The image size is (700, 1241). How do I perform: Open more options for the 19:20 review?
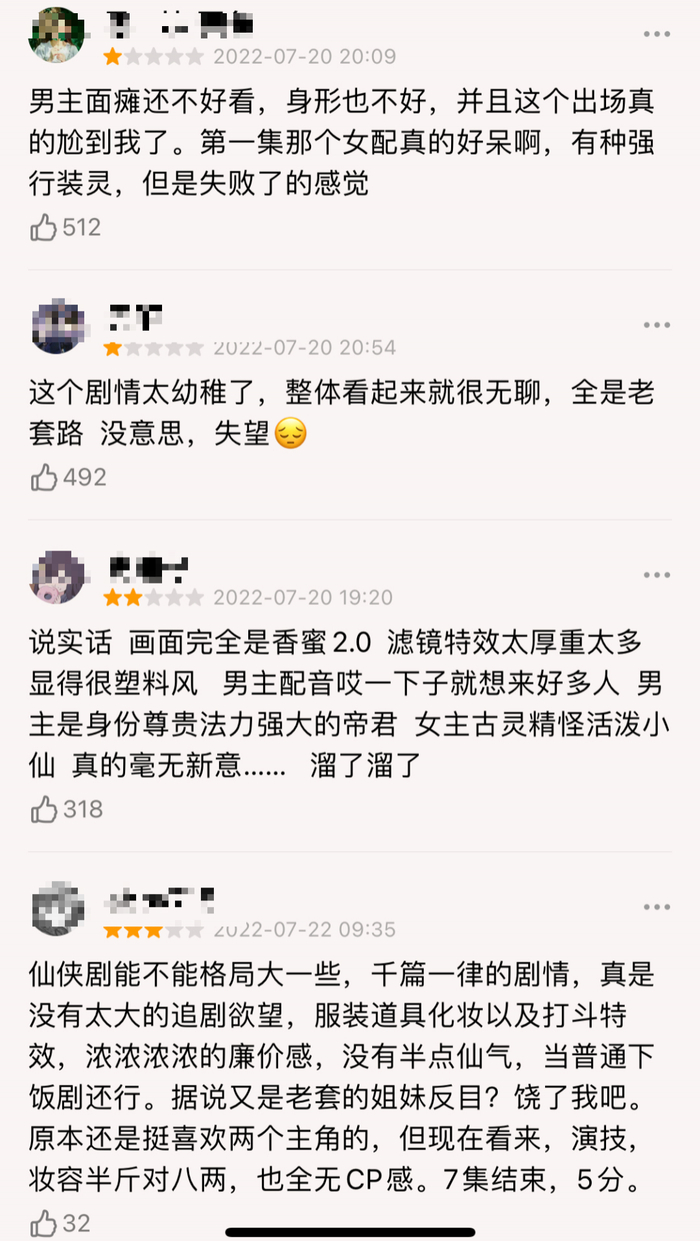(x=657, y=575)
